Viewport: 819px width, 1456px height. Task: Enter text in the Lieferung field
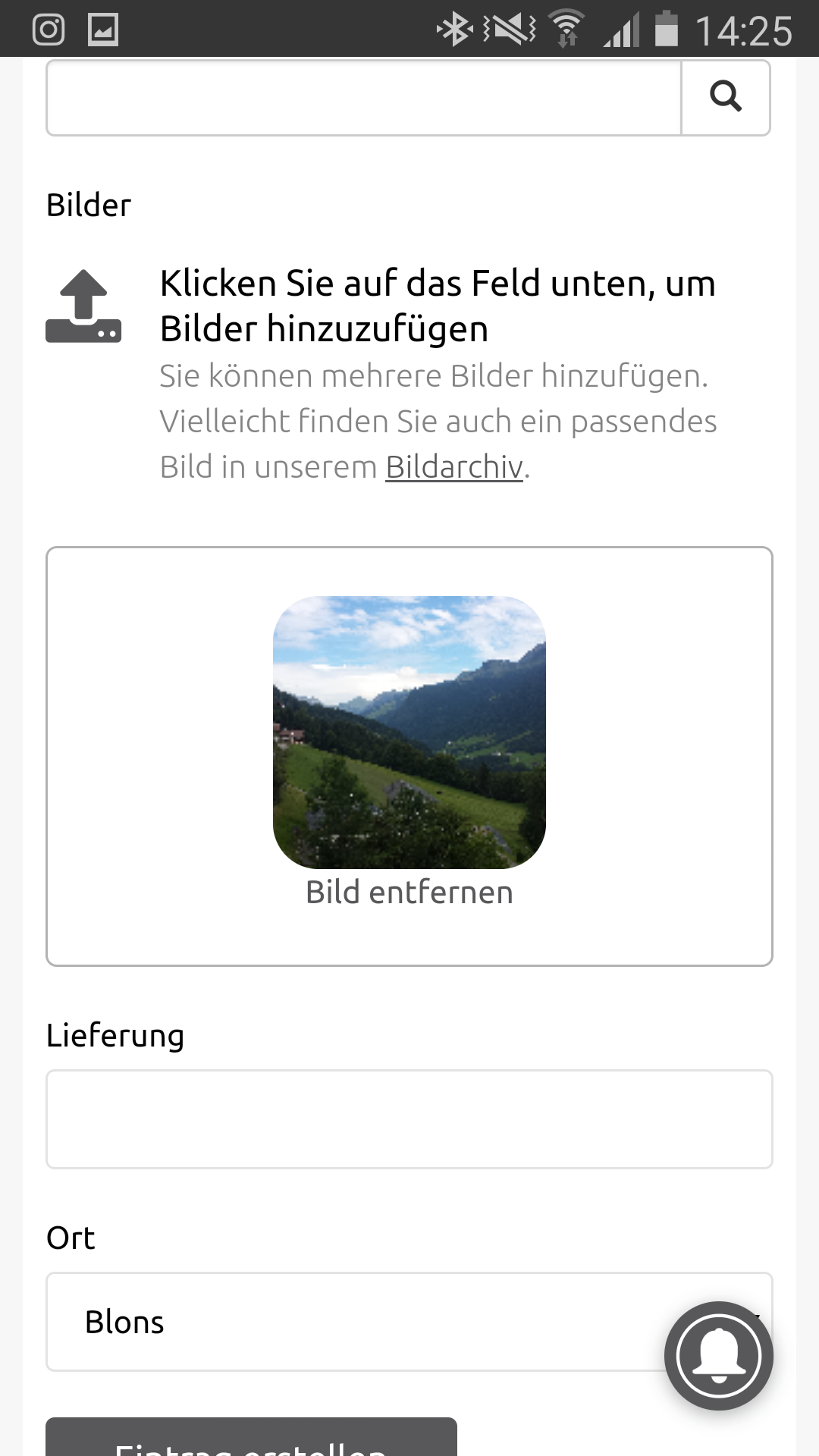coord(409,1119)
